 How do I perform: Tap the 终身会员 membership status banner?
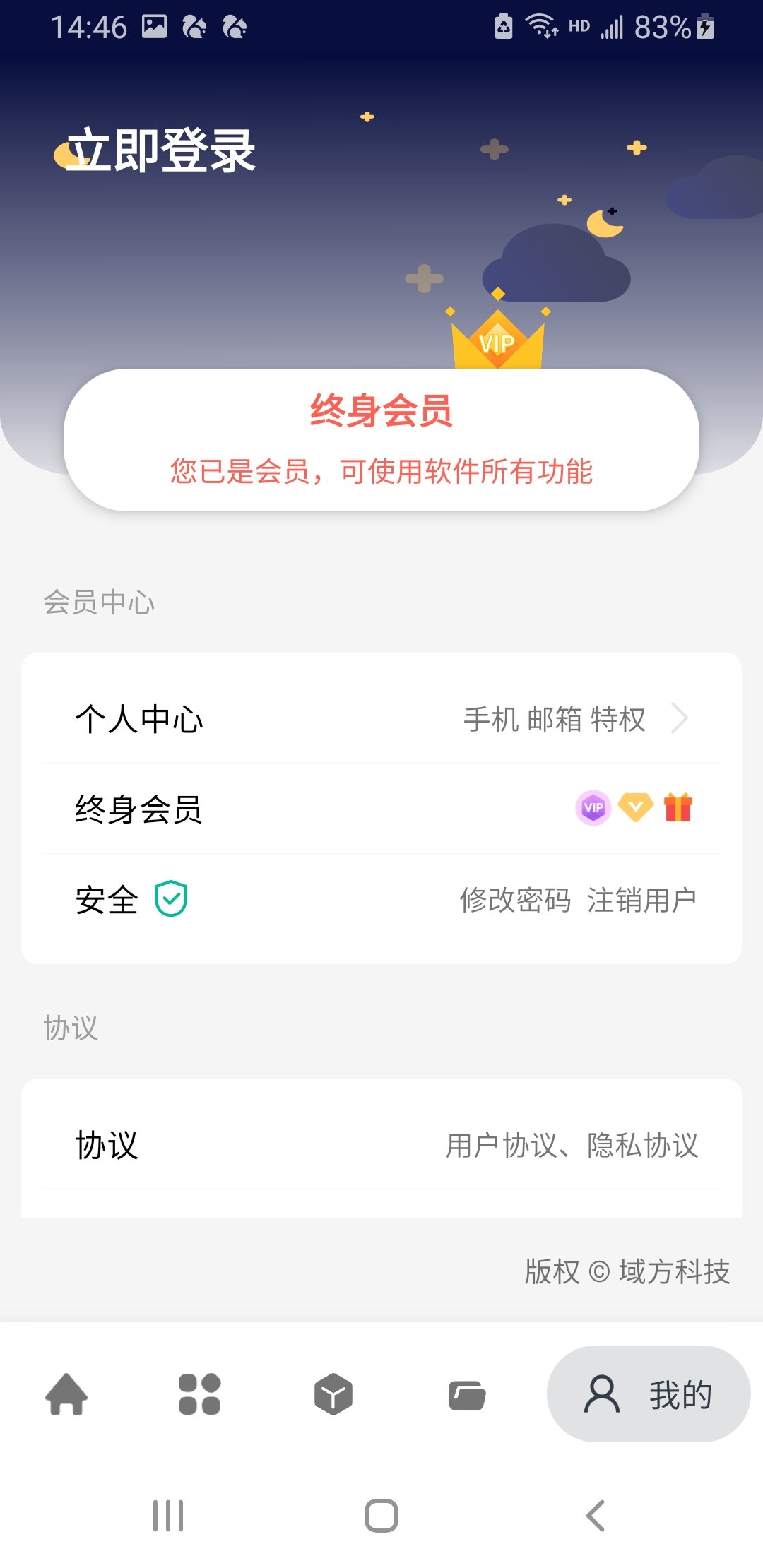(381, 438)
